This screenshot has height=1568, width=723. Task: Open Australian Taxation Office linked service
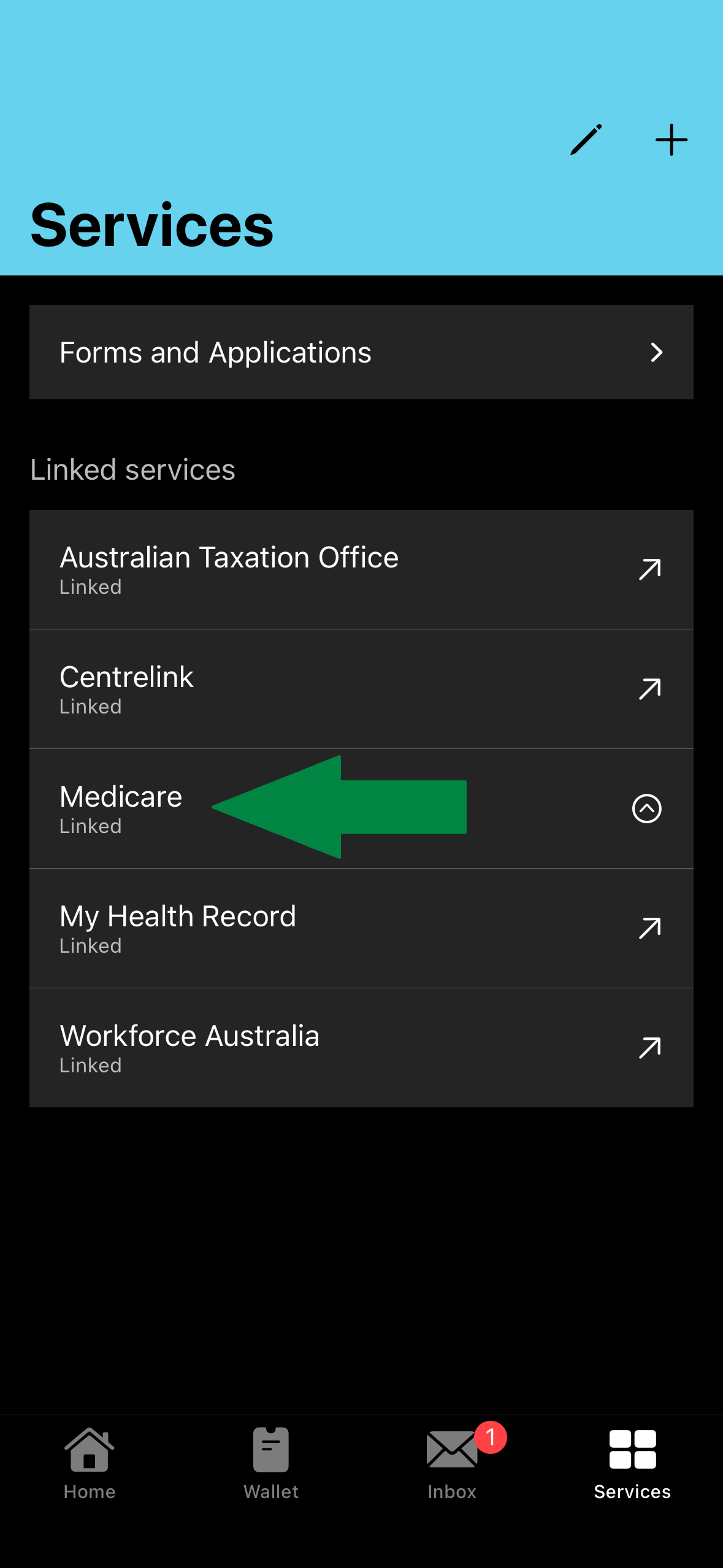[361, 569]
